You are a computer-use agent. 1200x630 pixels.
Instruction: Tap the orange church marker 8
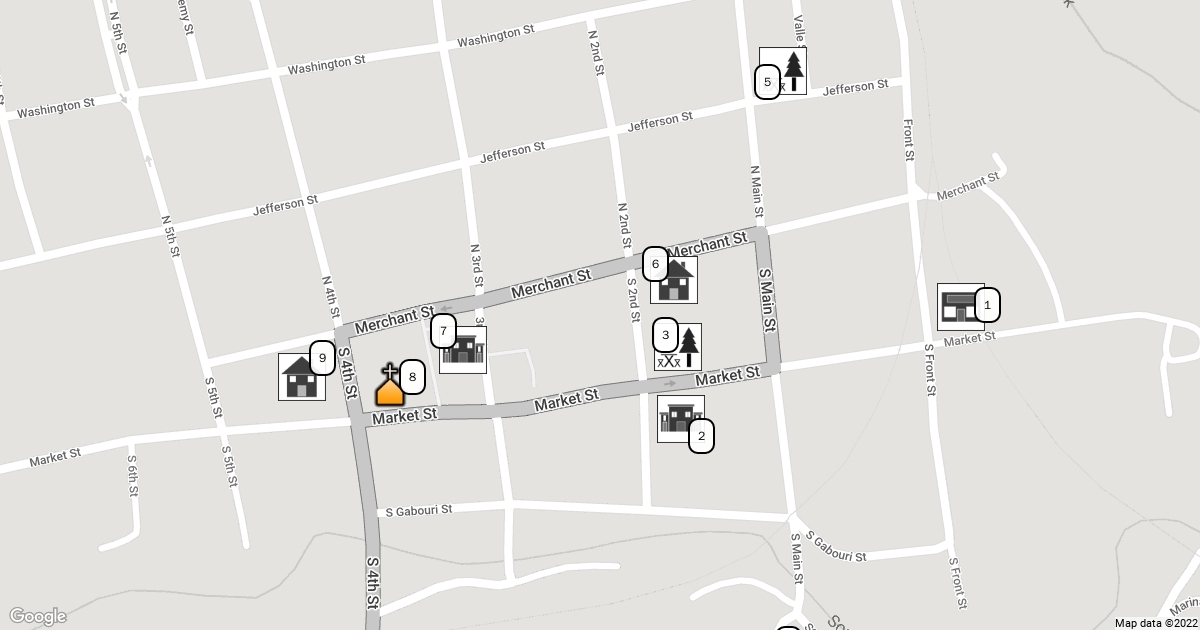pyautogui.click(x=390, y=386)
